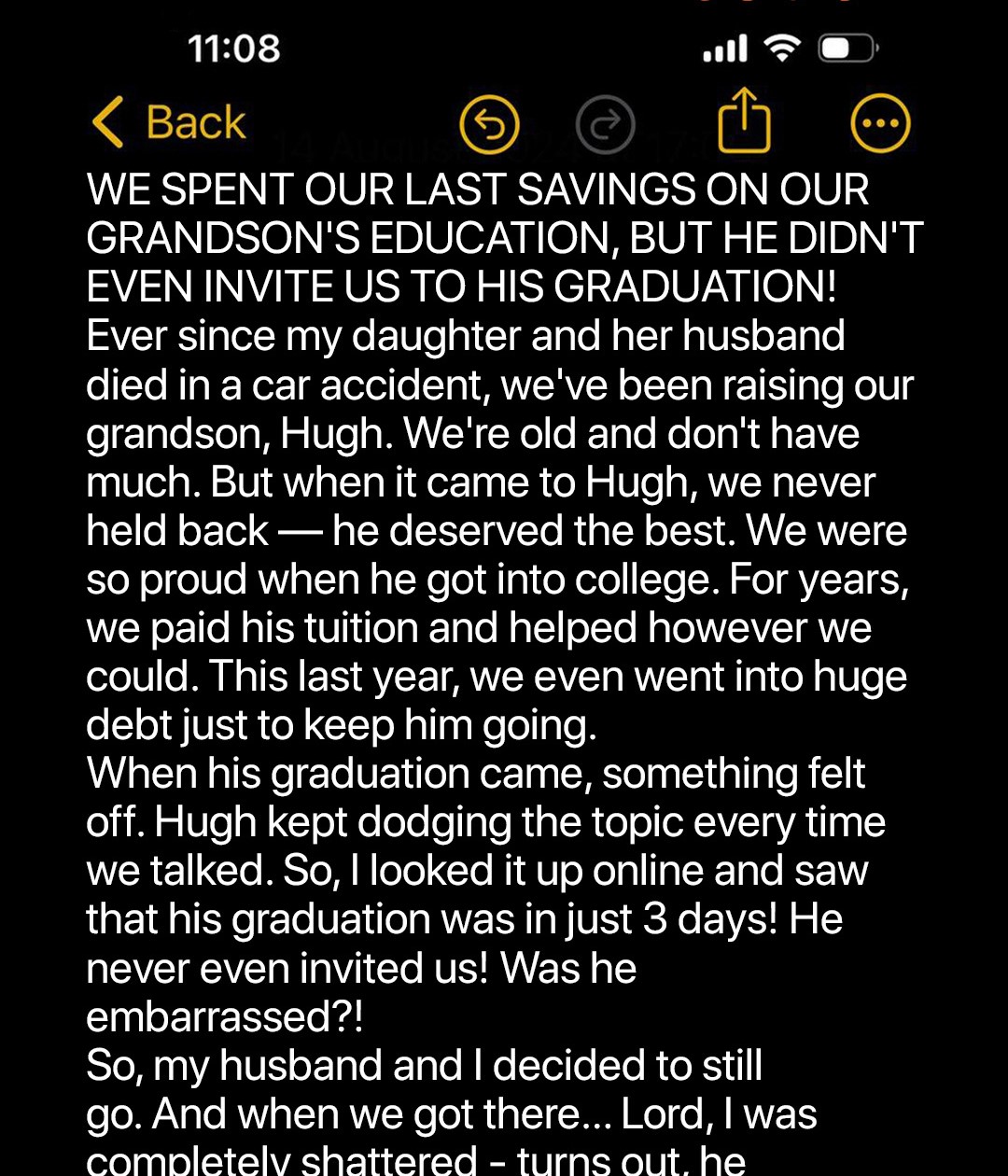This screenshot has width=1008, height=1176.
Task: Share this note
Action: [744, 121]
